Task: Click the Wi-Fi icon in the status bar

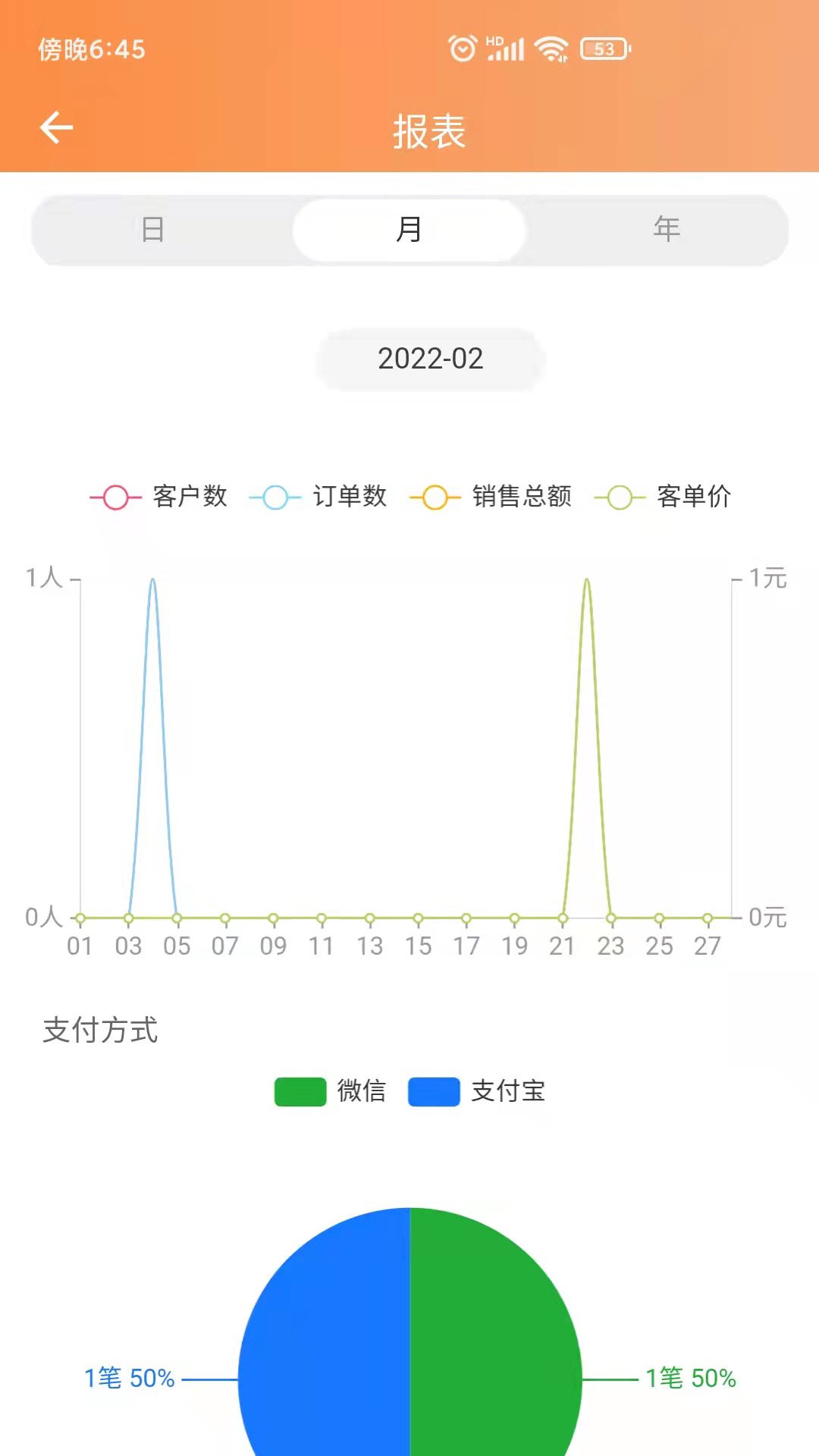Action: [x=550, y=48]
